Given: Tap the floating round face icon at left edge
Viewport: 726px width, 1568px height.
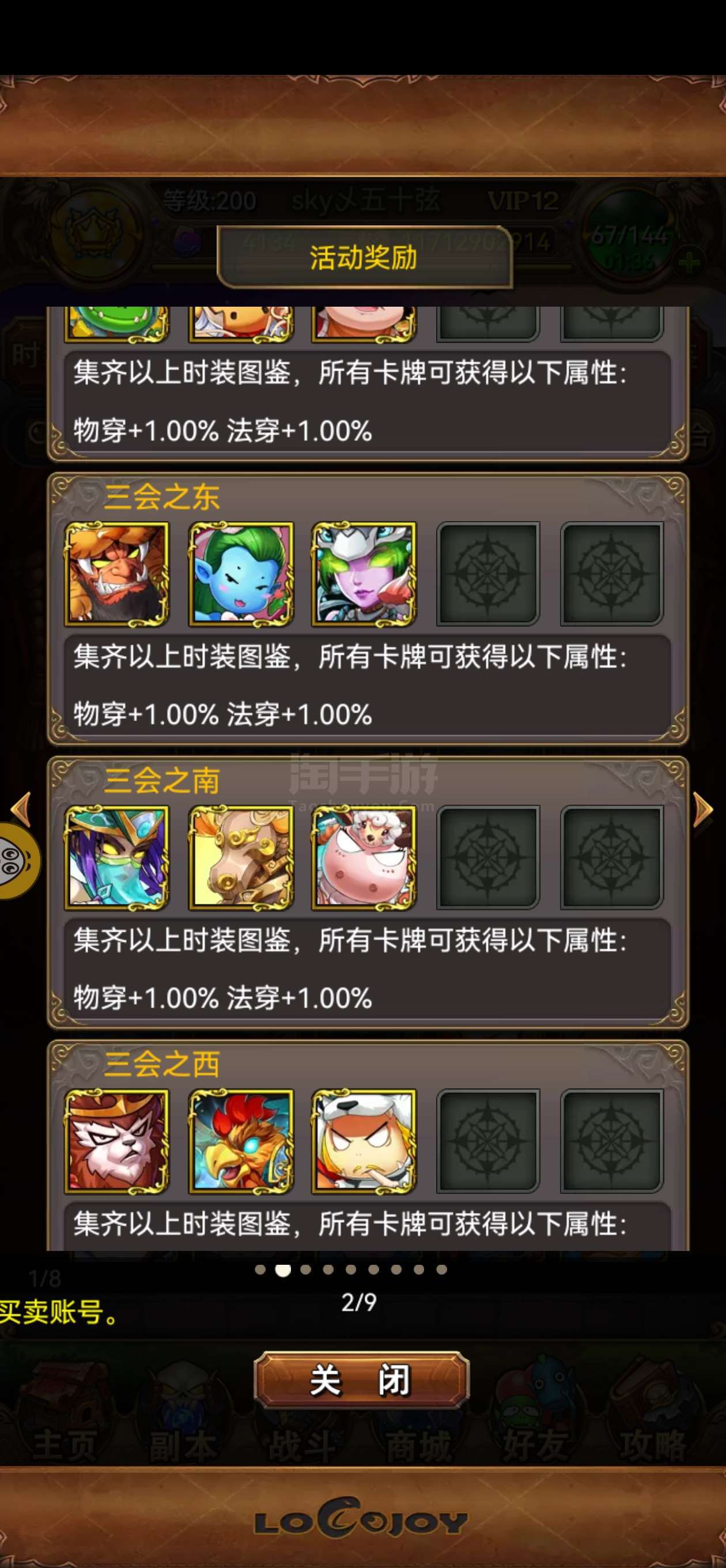Looking at the screenshot, I should 18,860.
